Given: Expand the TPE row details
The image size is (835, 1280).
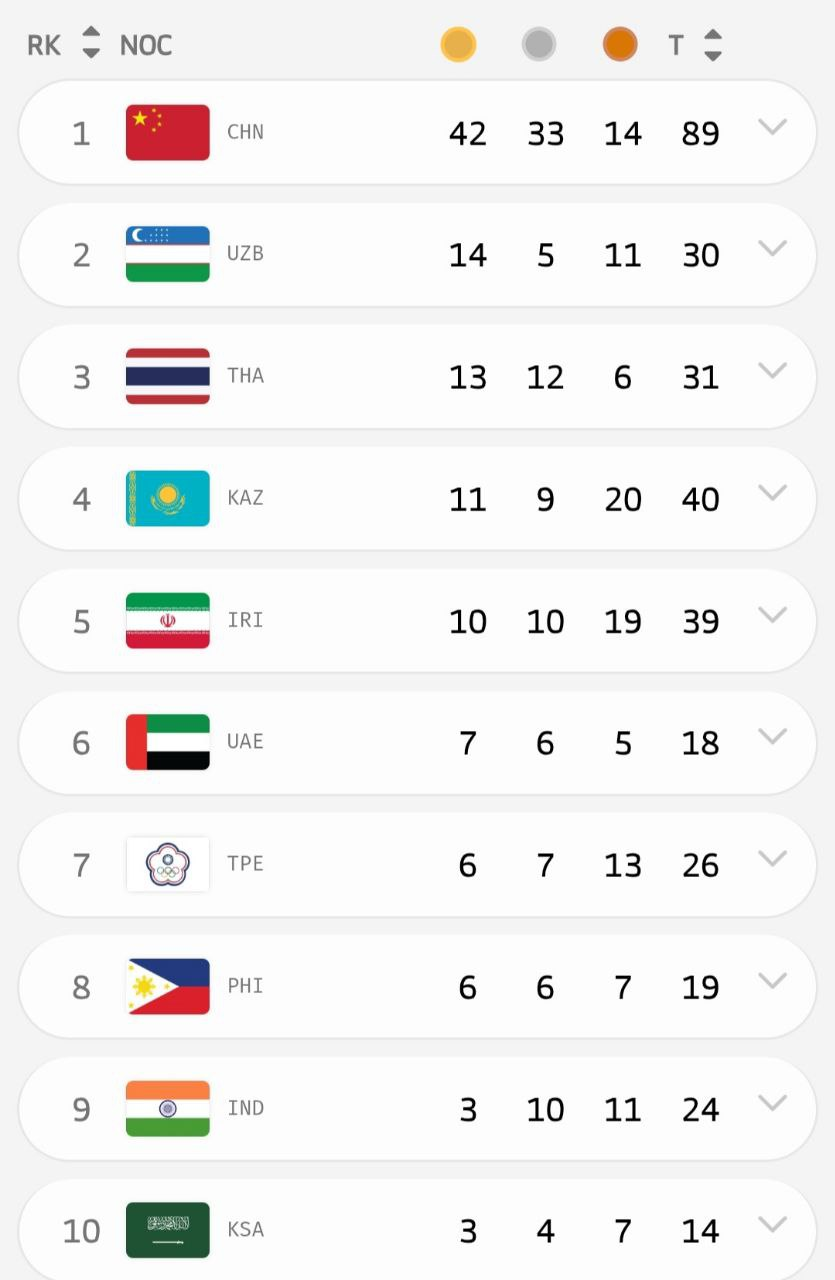Looking at the screenshot, I should 772,859.
